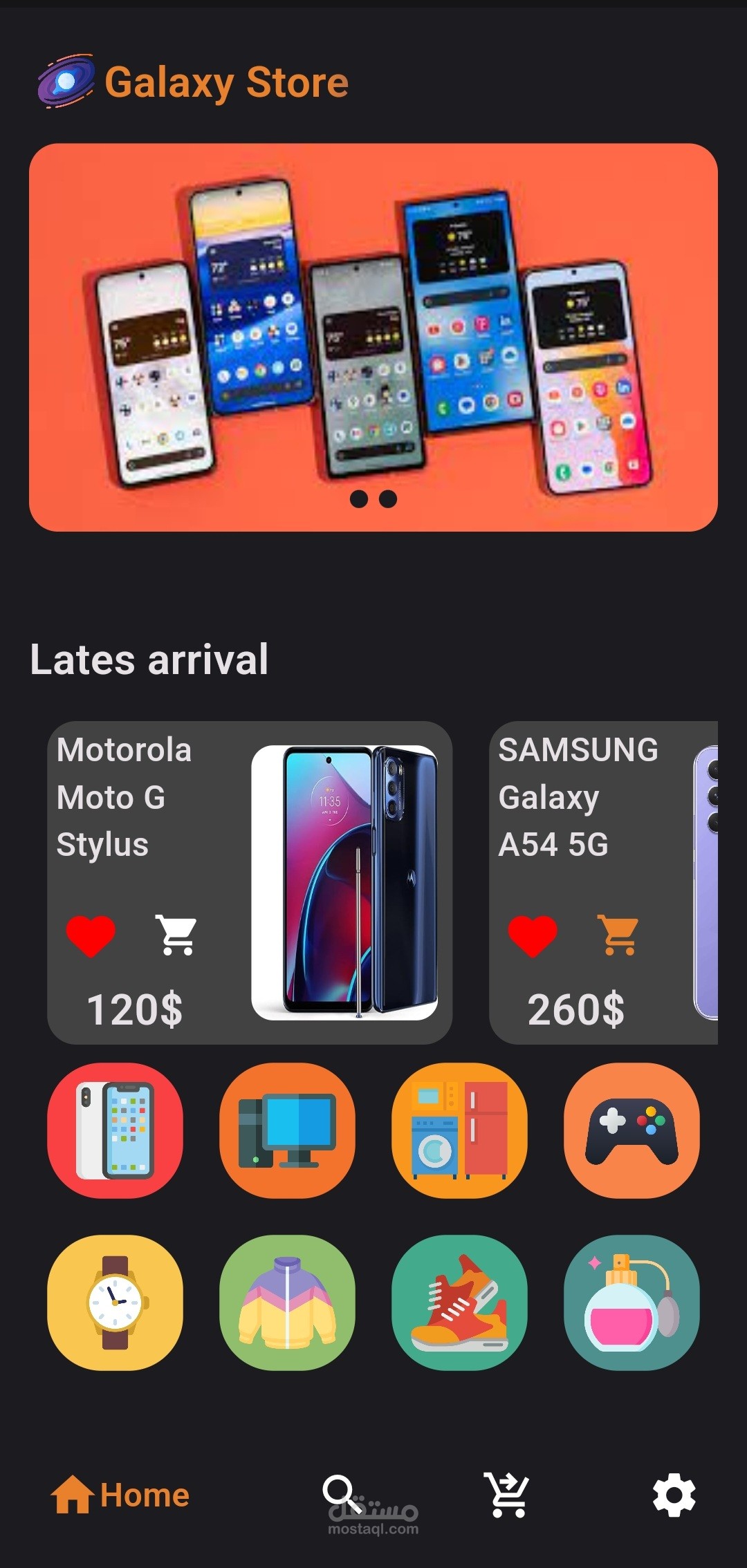Open the gaming controller category
Viewport: 747px width, 1568px height.
[x=631, y=1130]
